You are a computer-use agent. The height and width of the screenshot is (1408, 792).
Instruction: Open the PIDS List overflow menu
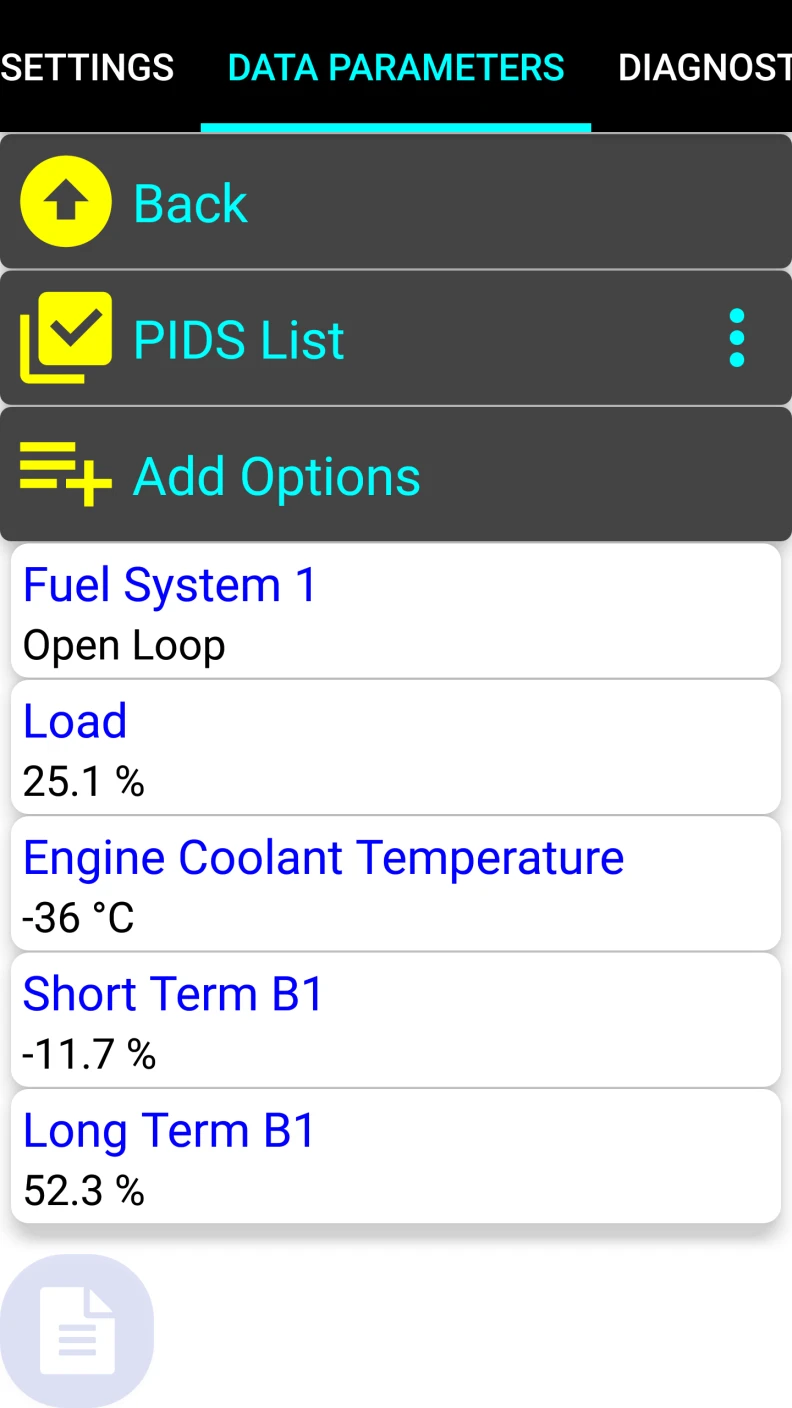pos(737,338)
